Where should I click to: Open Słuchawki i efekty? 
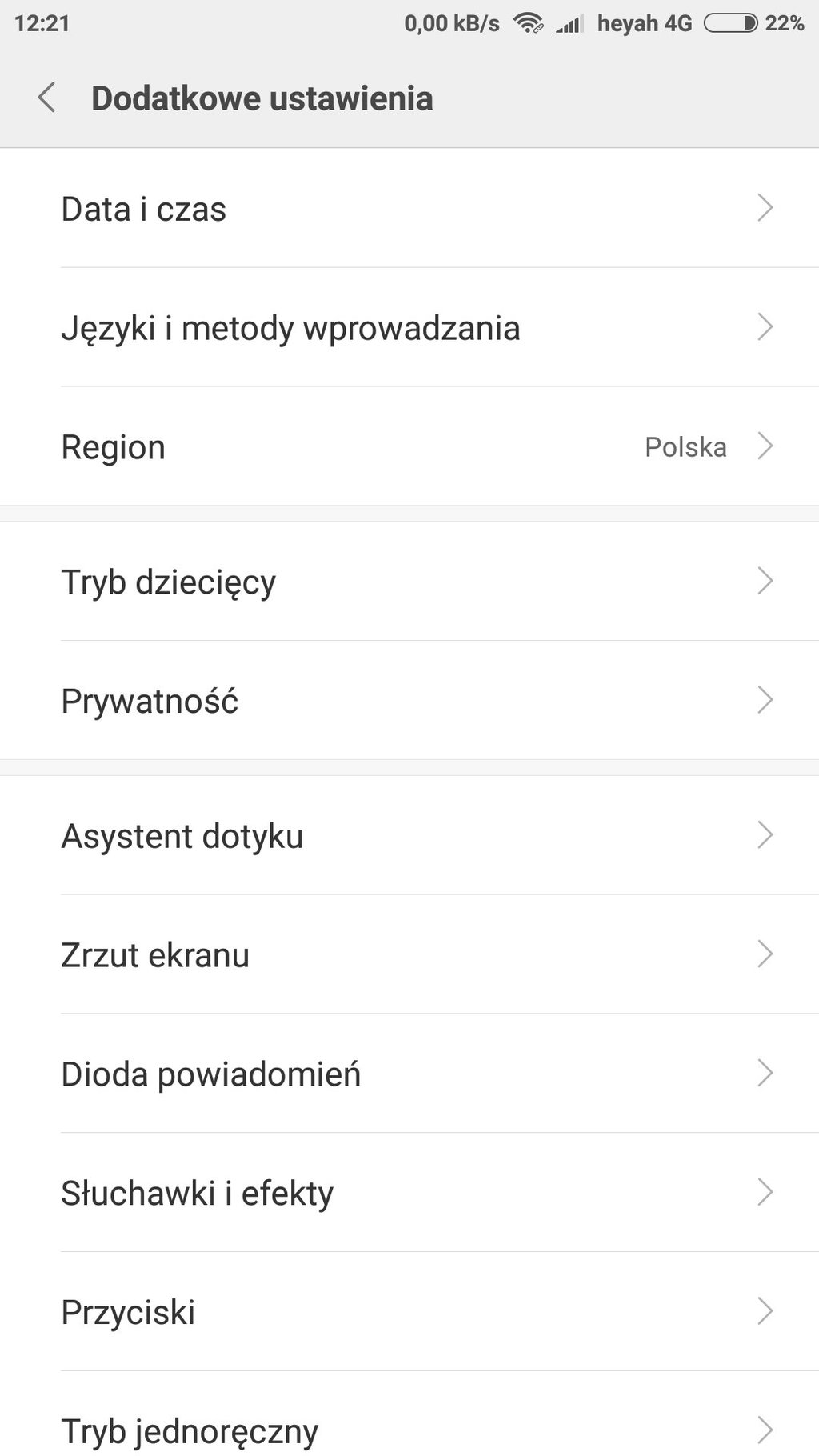409,1193
